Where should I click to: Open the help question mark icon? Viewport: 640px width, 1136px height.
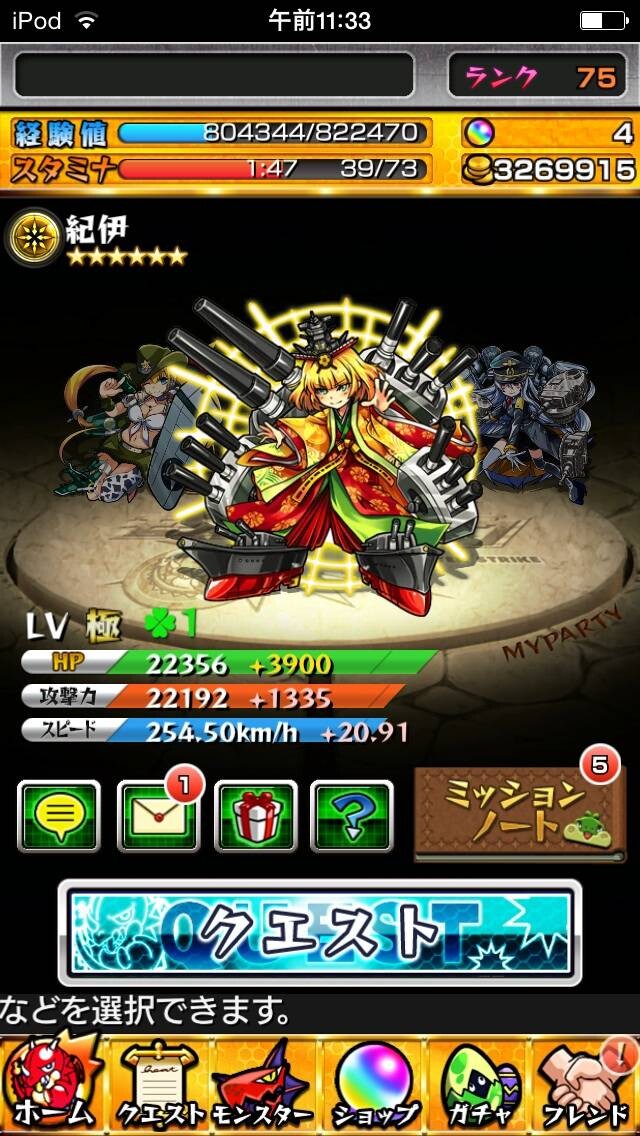[x=352, y=815]
